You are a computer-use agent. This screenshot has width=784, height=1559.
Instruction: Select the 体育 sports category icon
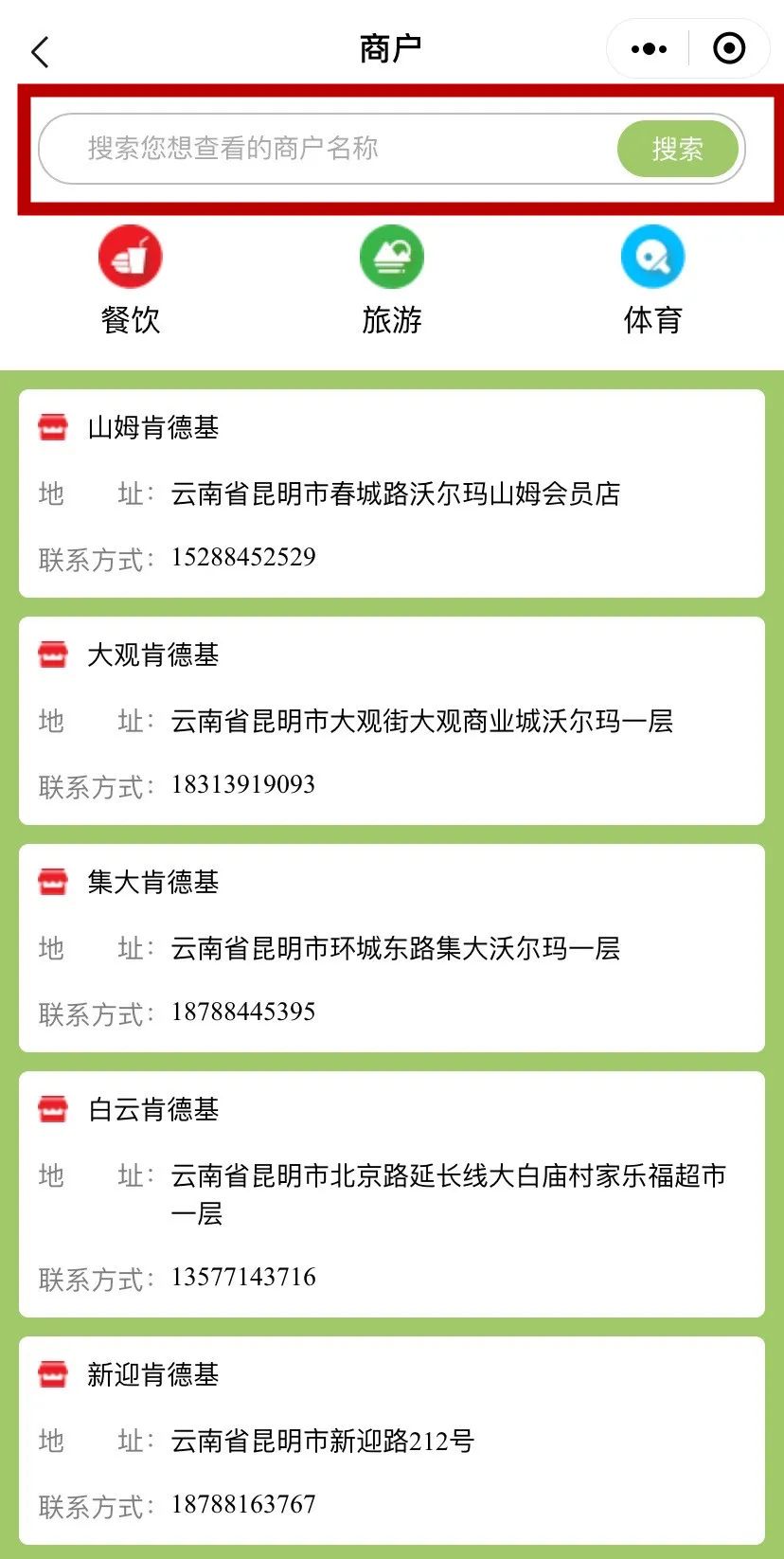(652, 257)
